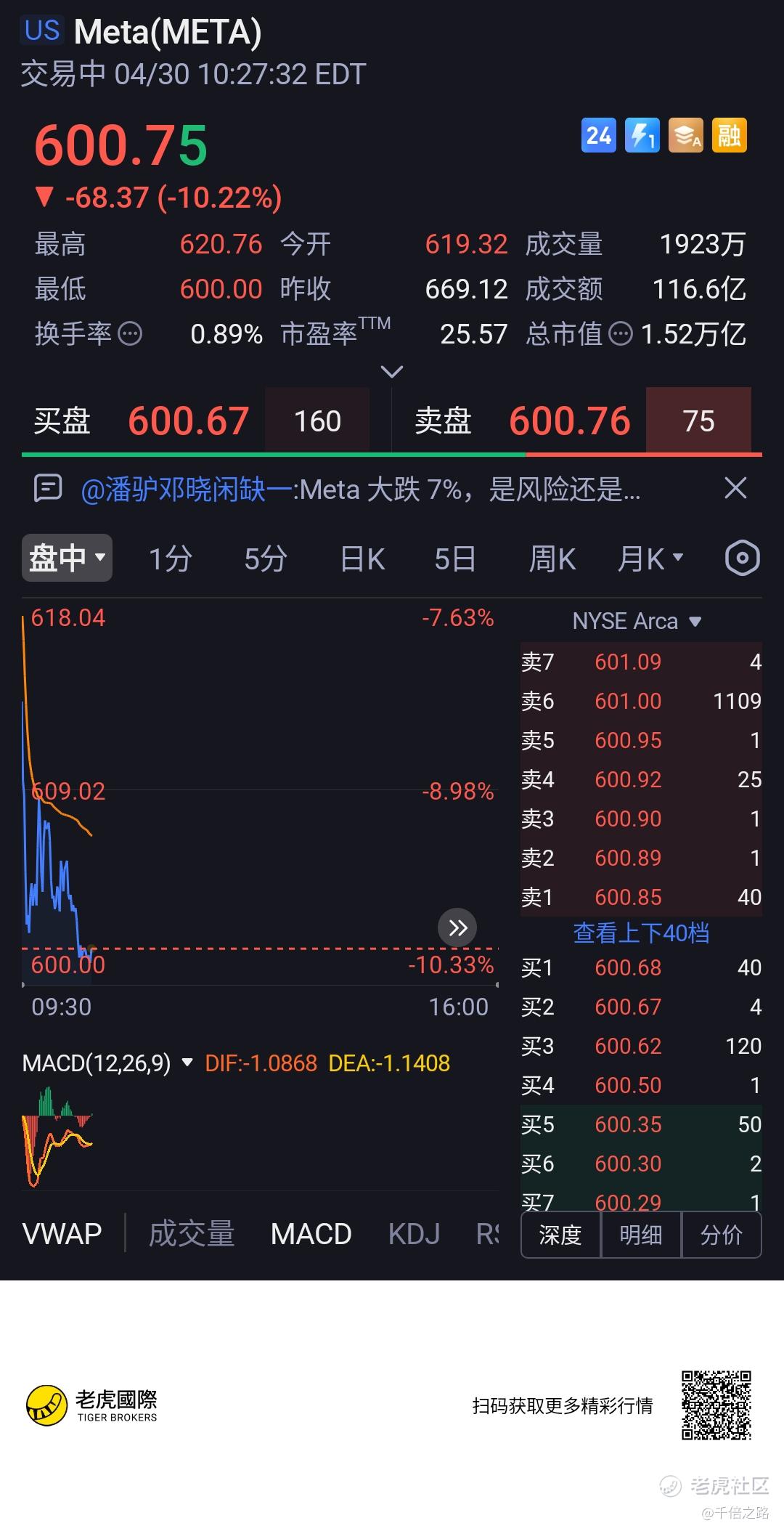The width and height of the screenshot is (784, 1531).
Task: Tap the 24-hour trading badge icon
Action: (599, 135)
